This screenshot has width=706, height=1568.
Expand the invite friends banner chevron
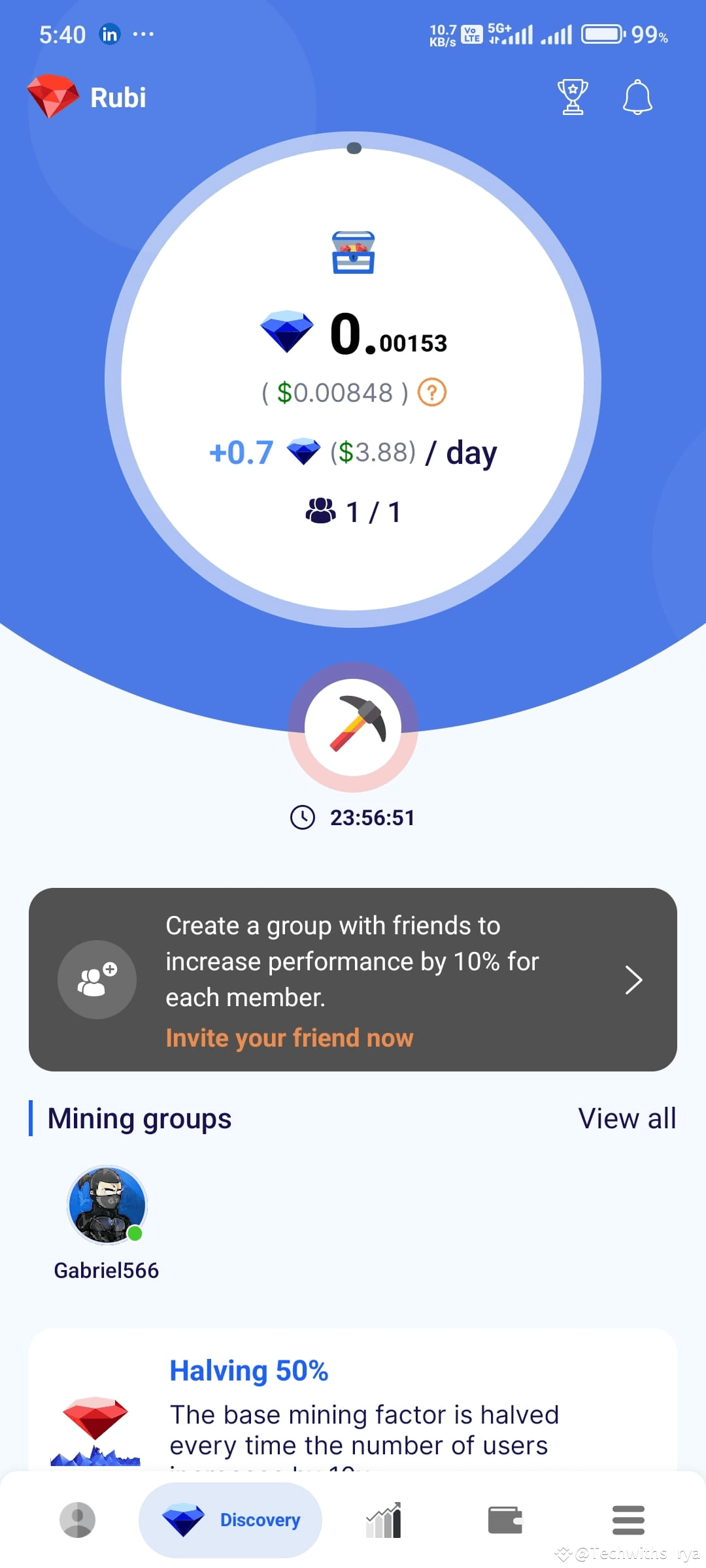[x=633, y=980]
